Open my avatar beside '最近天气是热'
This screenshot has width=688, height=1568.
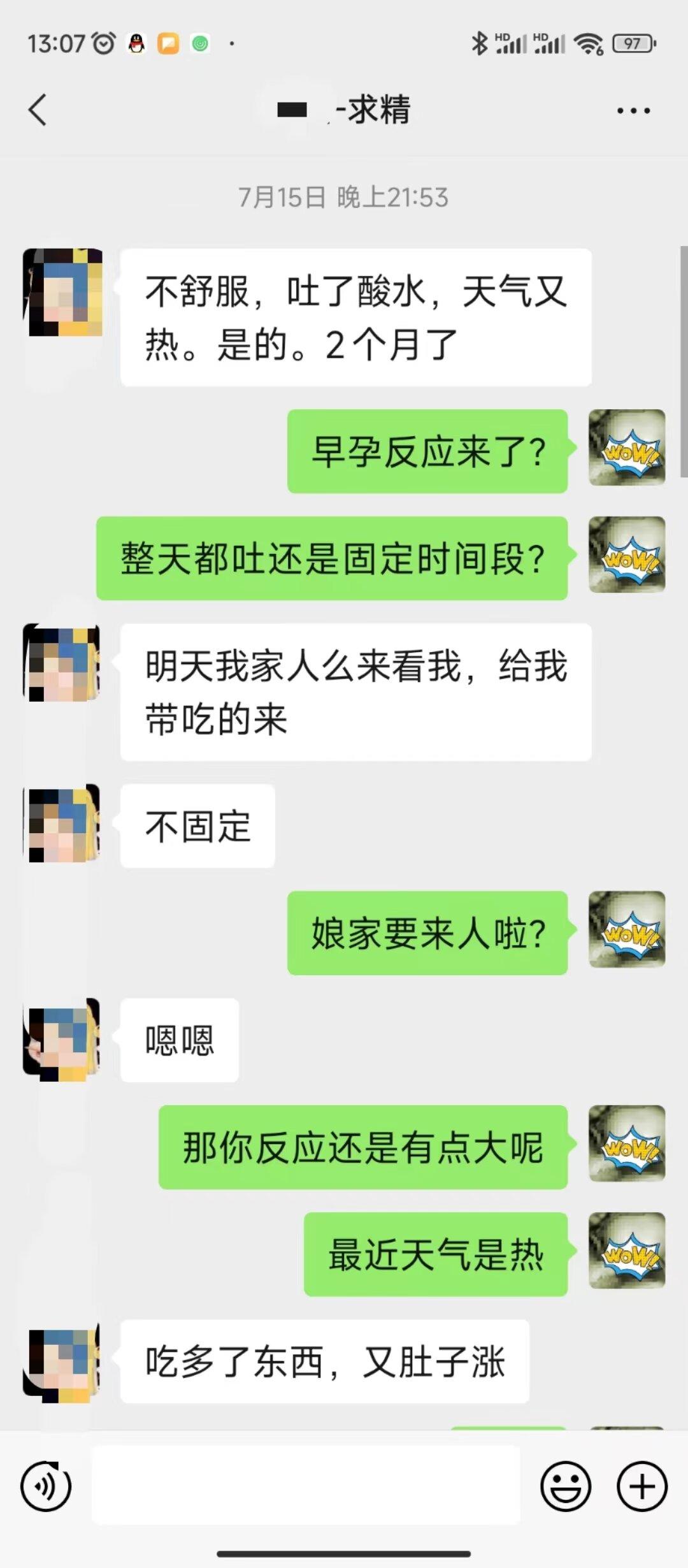tap(627, 1251)
